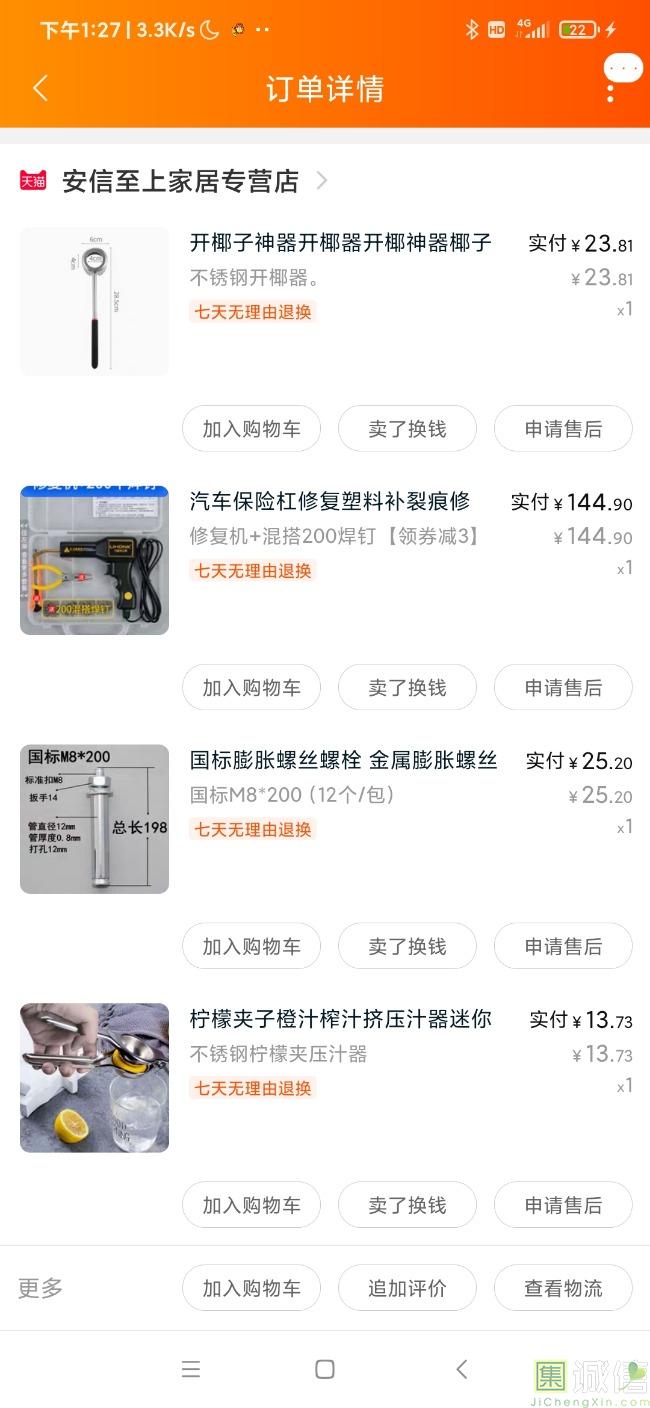Open 更多 options in the bottom bar
Viewport: 650px width, 1408px height.
[41, 1288]
